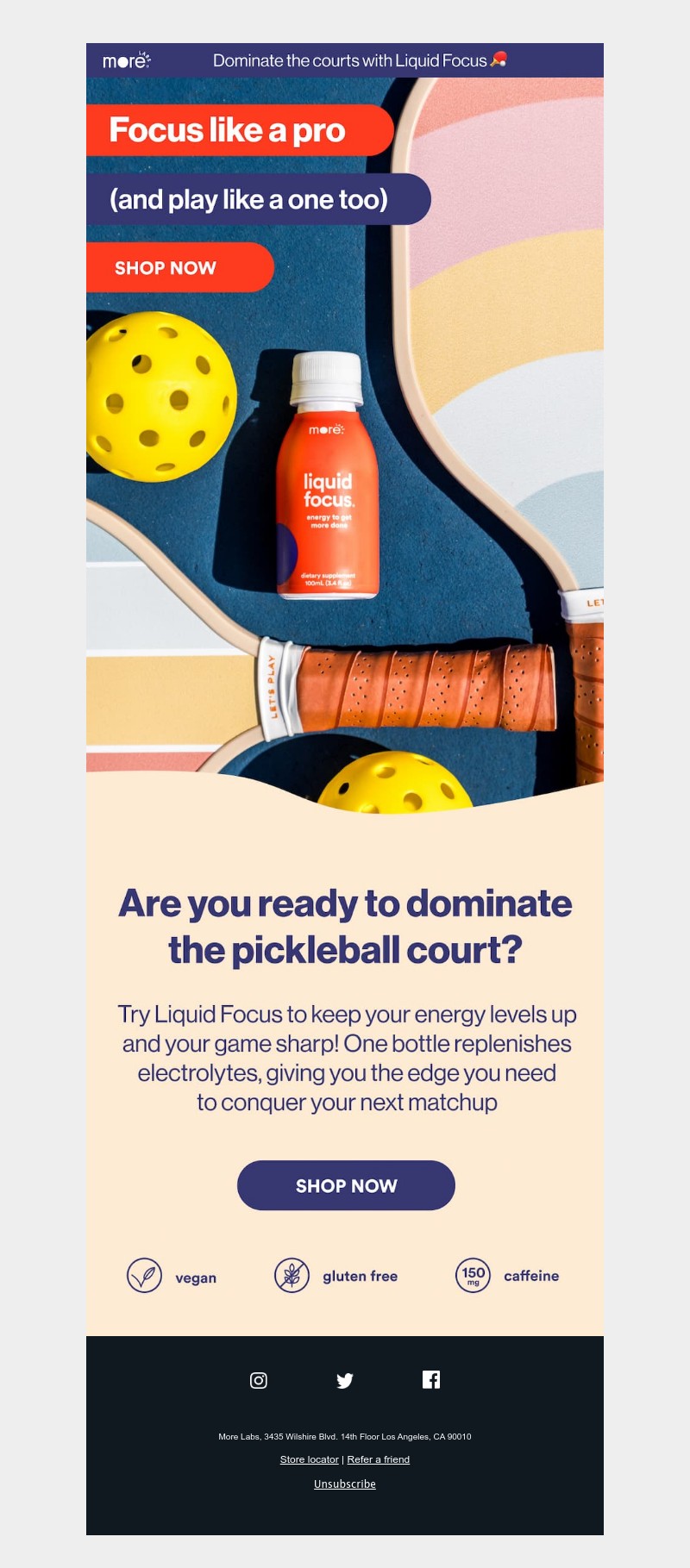Open the Twitter icon in footer

click(x=345, y=1380)
